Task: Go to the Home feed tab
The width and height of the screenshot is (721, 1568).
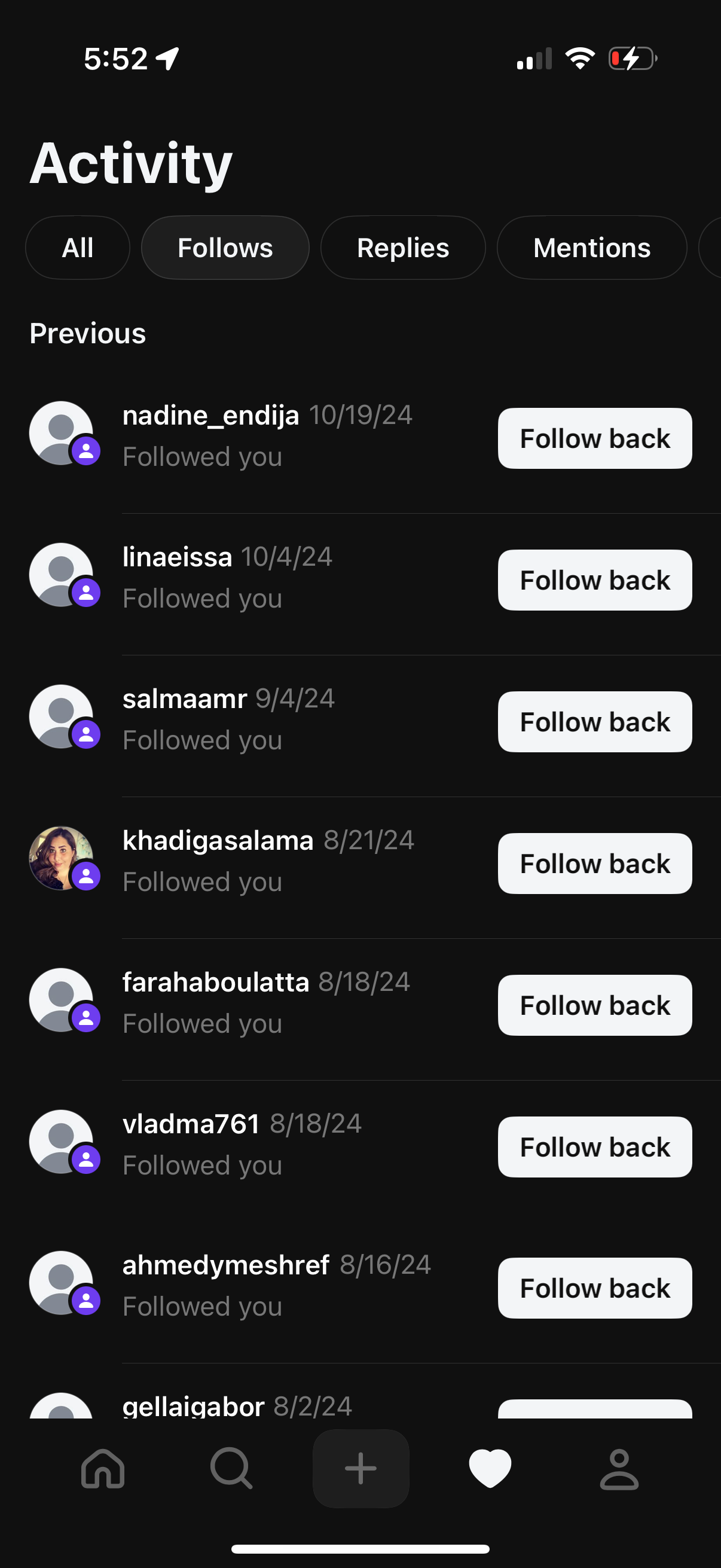Action: (103, 1469)
